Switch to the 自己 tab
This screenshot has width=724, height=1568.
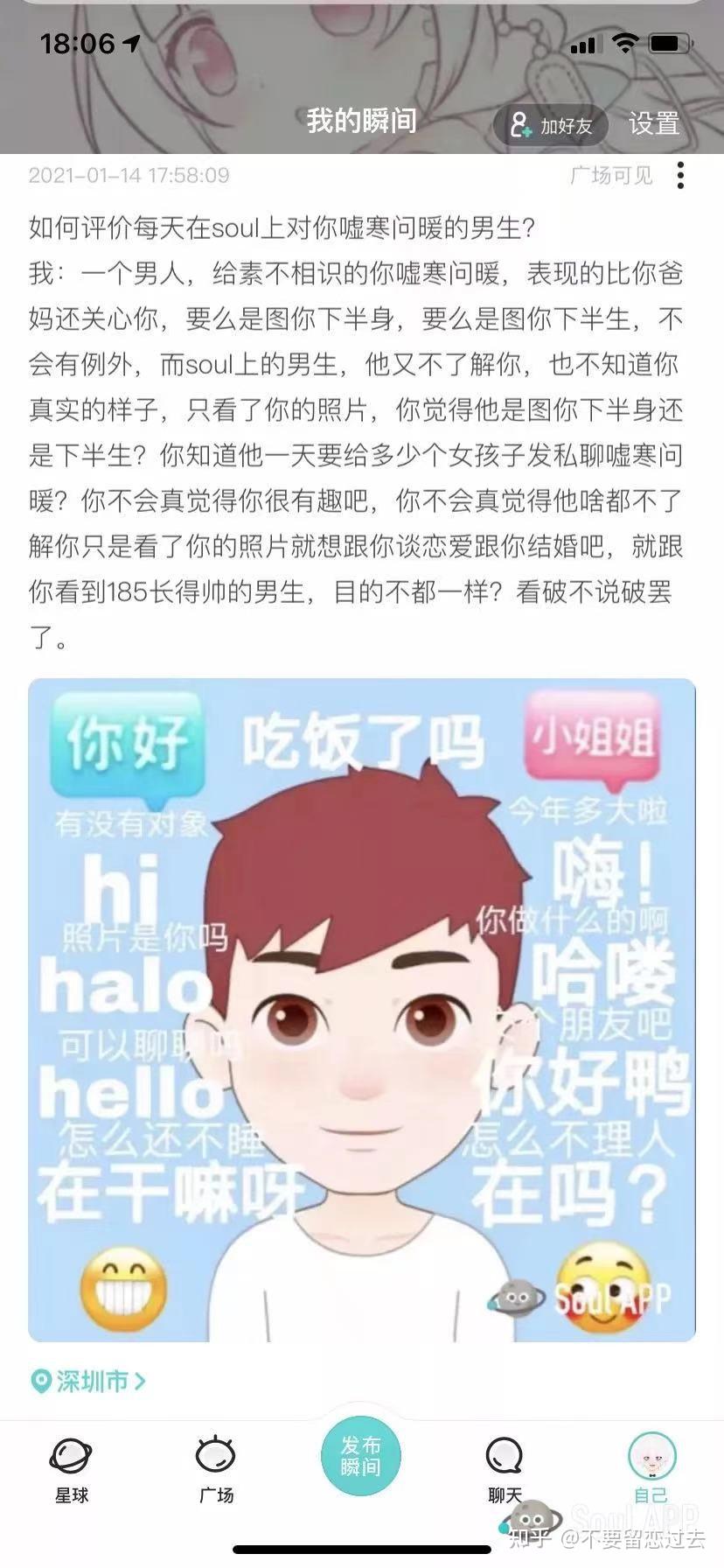[651, 1470]
